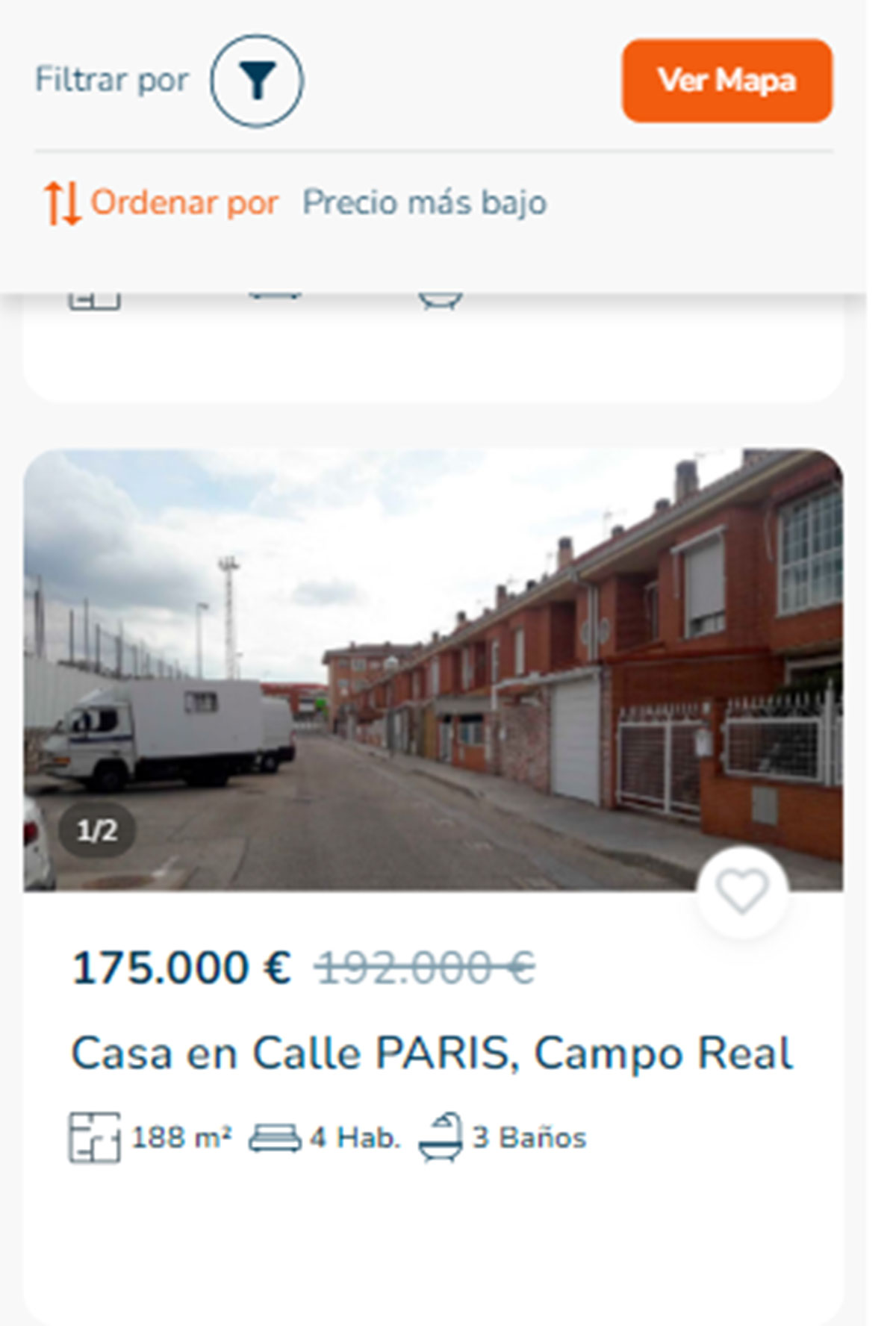896x1326 pixels.
Task: Click the bathtub icon in the top partial listing
Action: [x=441, y=299]
